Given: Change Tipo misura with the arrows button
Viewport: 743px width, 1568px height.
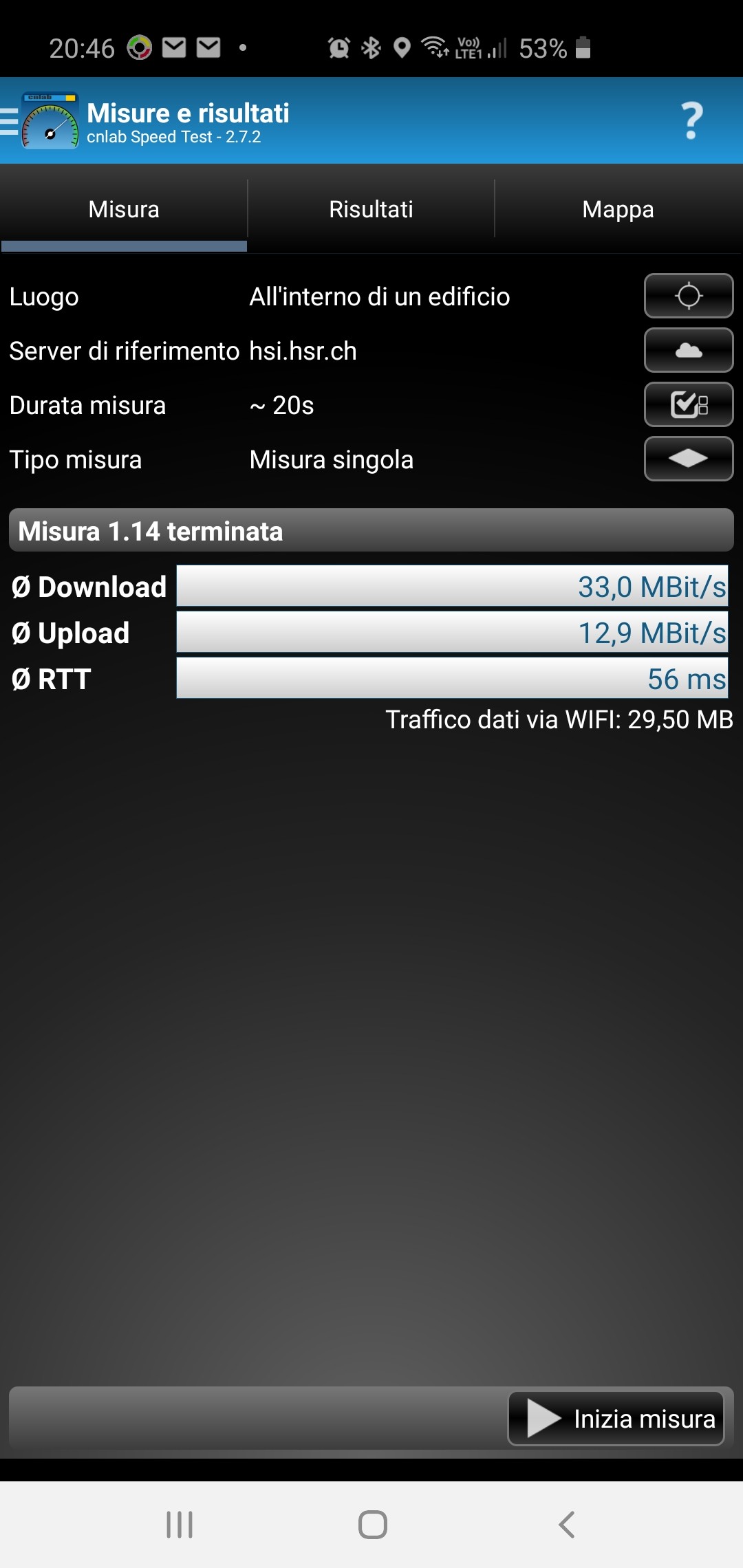Looking at the screenshot, I should click(688, 459).
